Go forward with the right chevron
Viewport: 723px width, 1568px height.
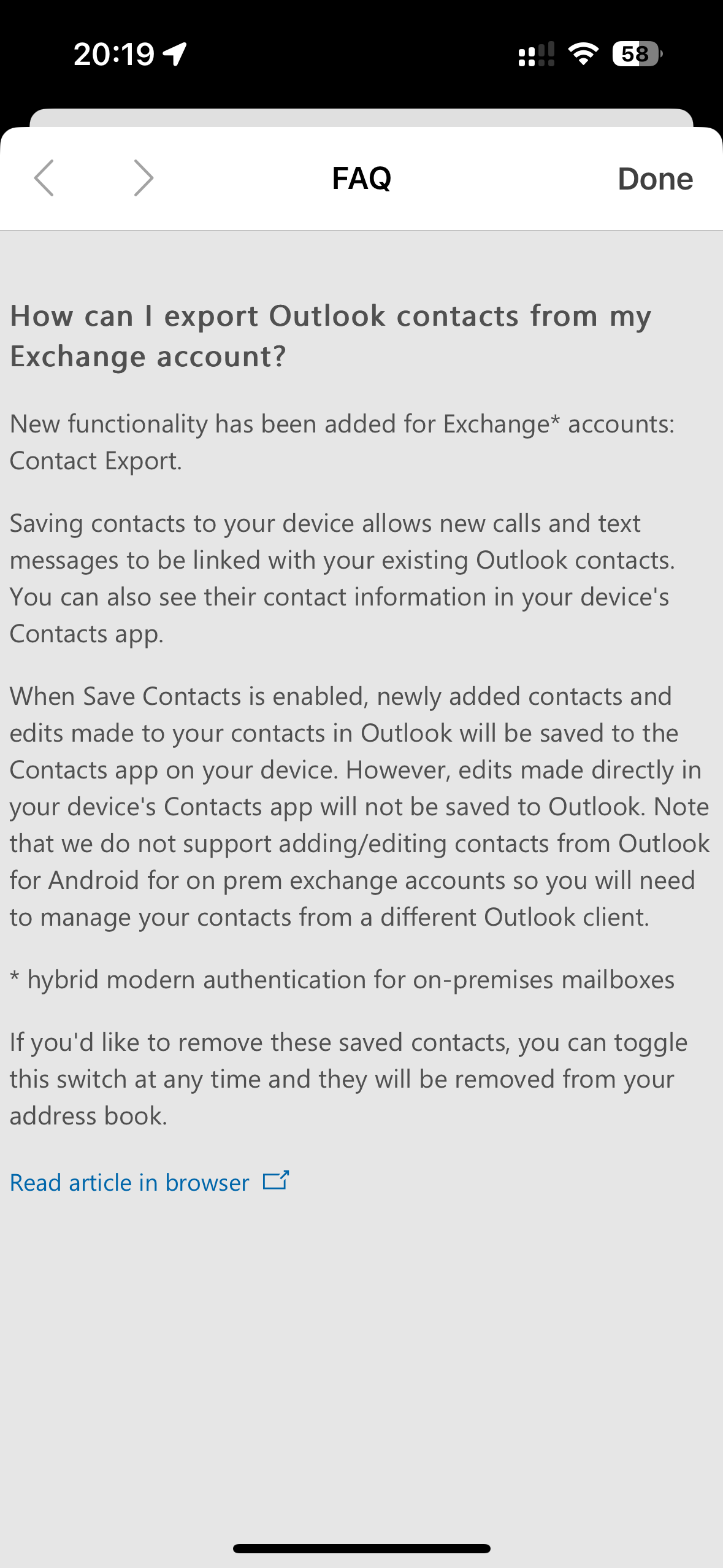(143, 178)
